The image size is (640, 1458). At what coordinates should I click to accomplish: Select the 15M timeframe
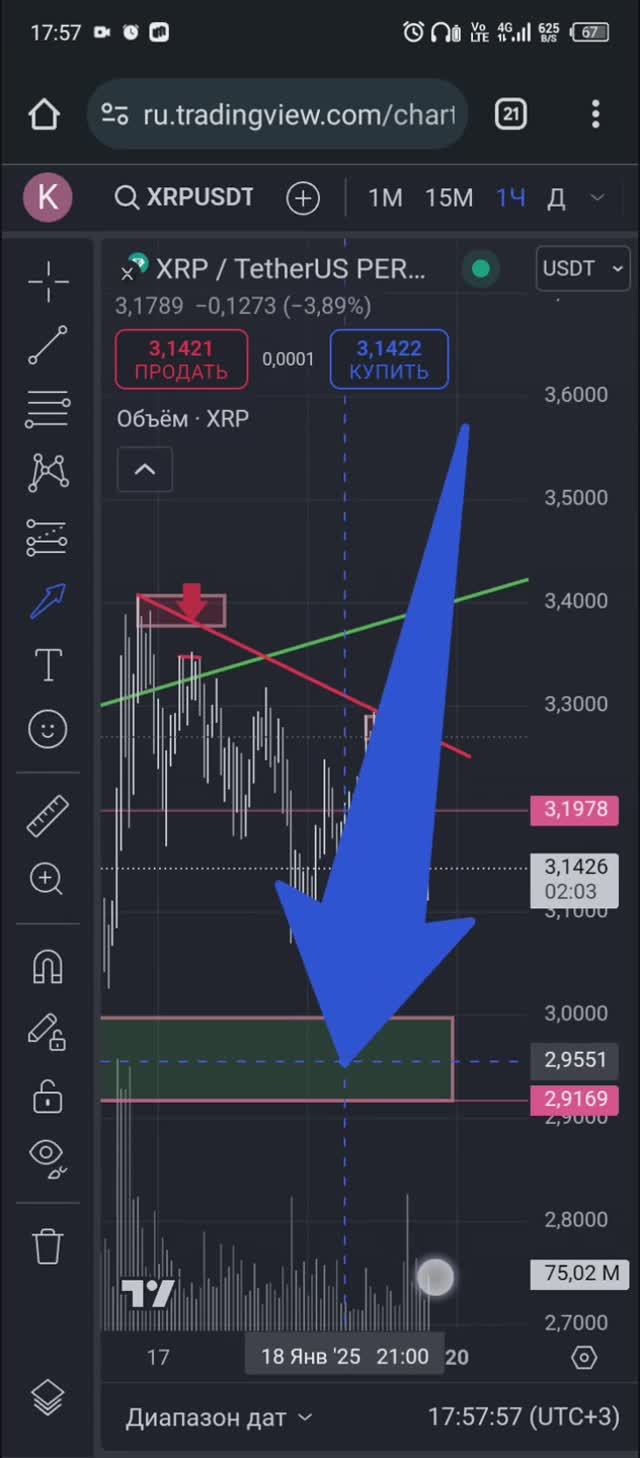[449, 198]
